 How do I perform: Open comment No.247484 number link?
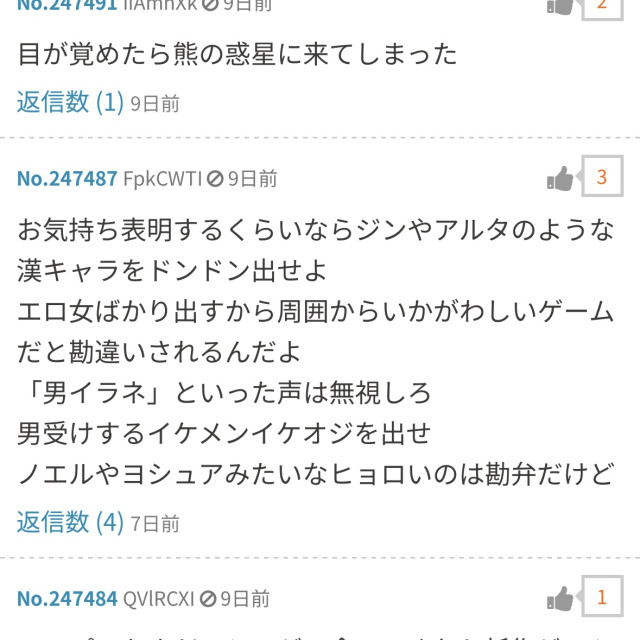[67, 598]
